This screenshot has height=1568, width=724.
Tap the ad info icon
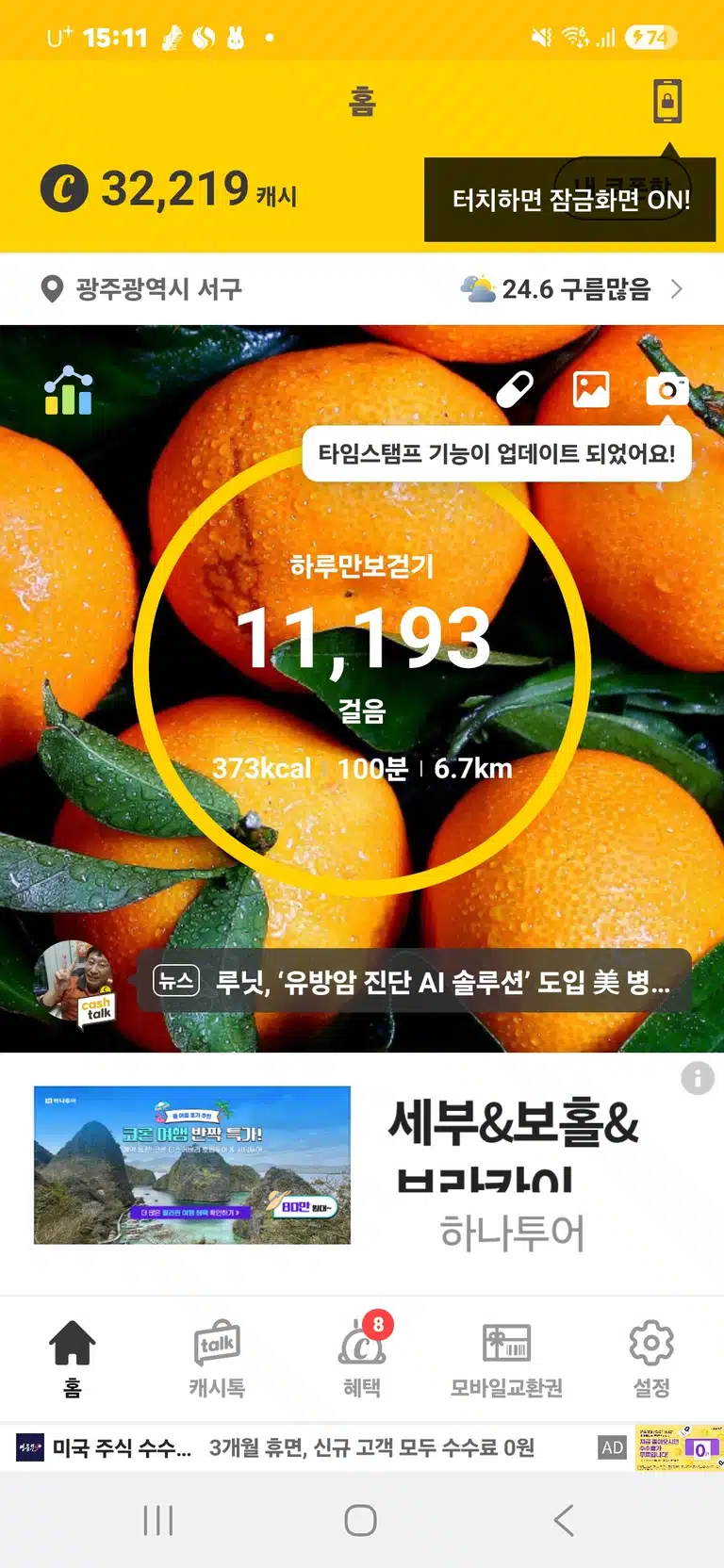(698, 1078)
